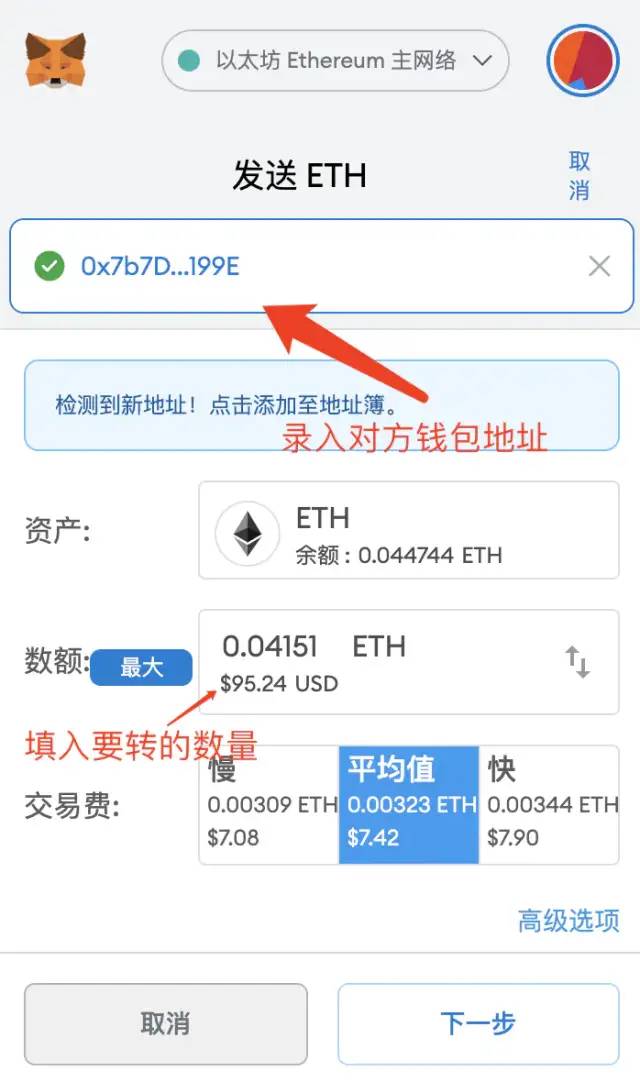This screenshot has width=640, height=1082.
Task: Select the 快 transaction fee
Action: pos(548,804)
